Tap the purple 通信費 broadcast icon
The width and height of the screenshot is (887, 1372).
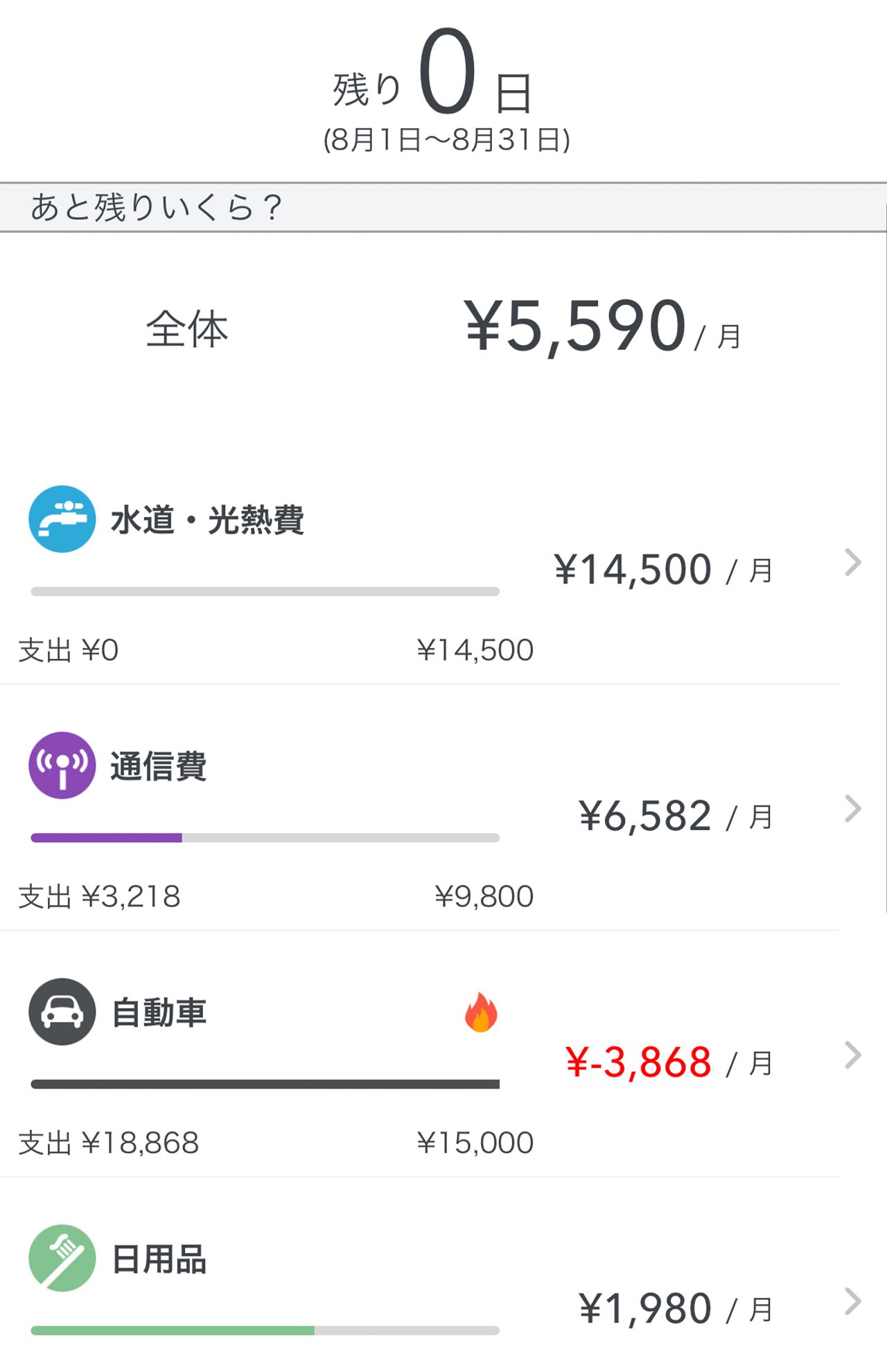tap(61, 767)
